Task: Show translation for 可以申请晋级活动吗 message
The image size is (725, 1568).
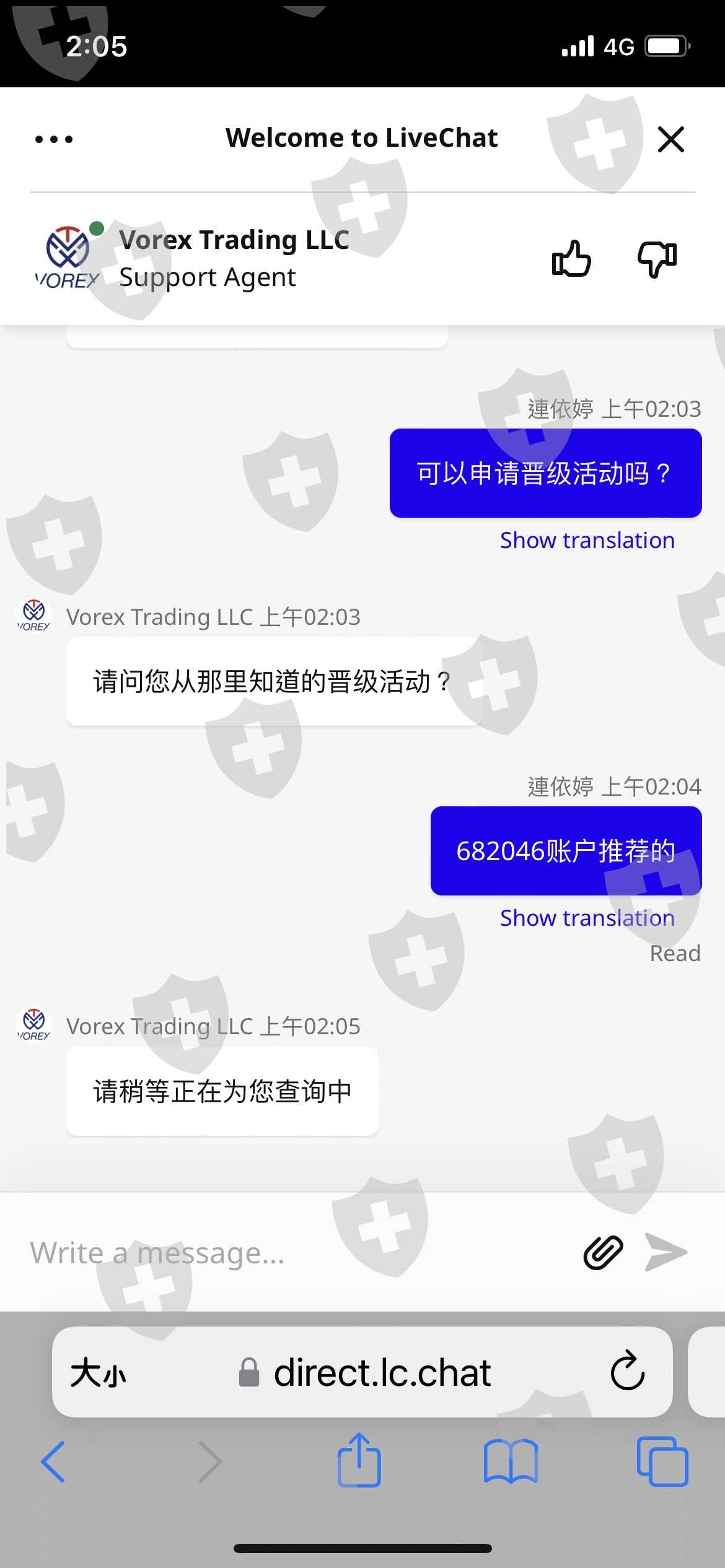Action: (587, 541)
